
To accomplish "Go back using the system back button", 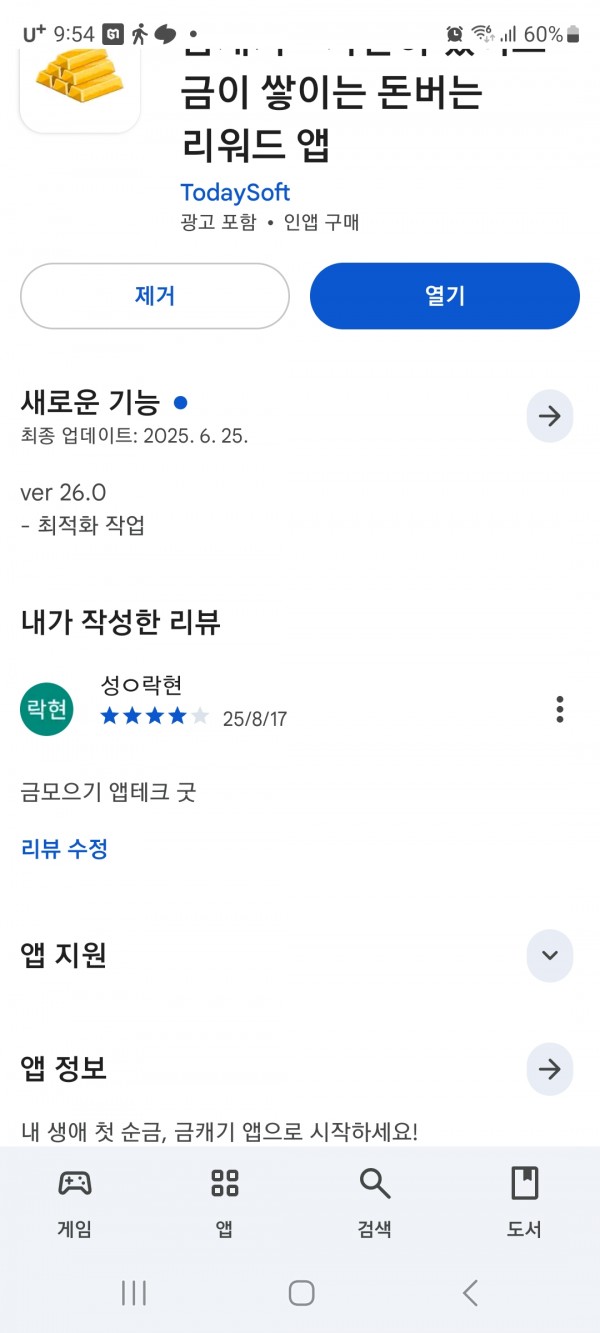I will tap(470, 1293).
